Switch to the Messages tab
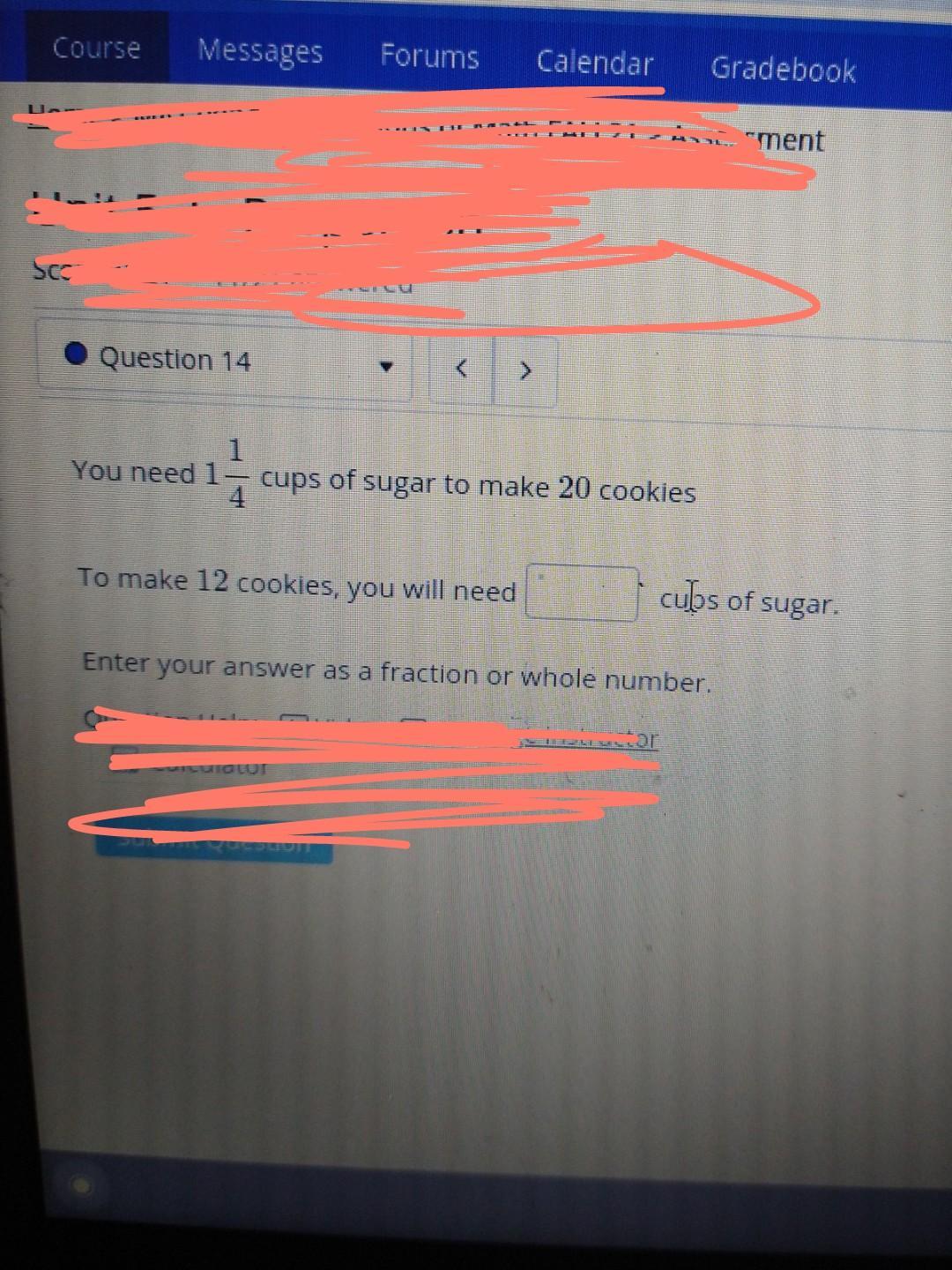Image resolution: width=952 pixels, height=1270 pixels. [x=260, y=51]
